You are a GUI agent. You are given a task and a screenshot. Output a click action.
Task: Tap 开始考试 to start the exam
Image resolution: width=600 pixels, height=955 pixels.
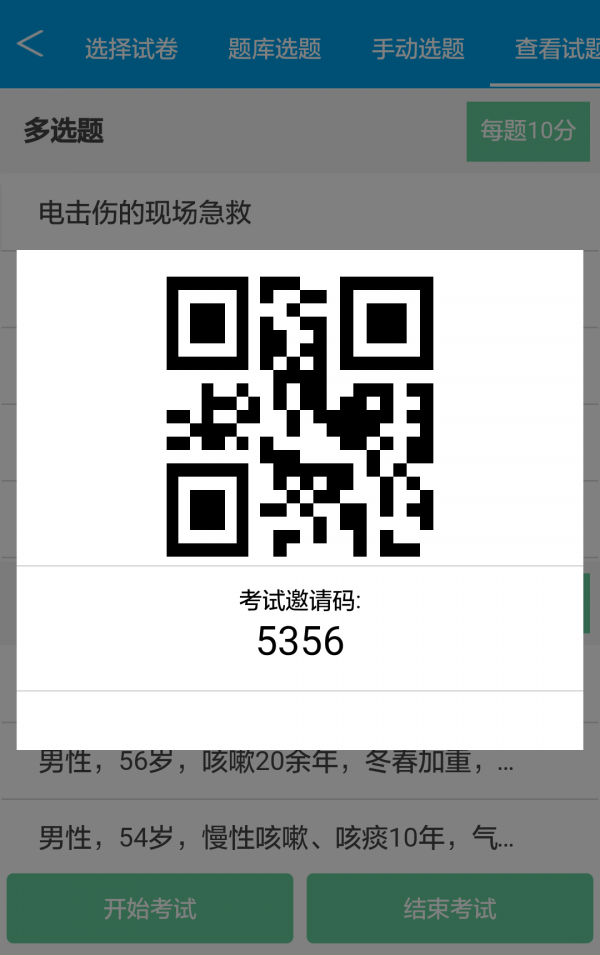(150, 909)
